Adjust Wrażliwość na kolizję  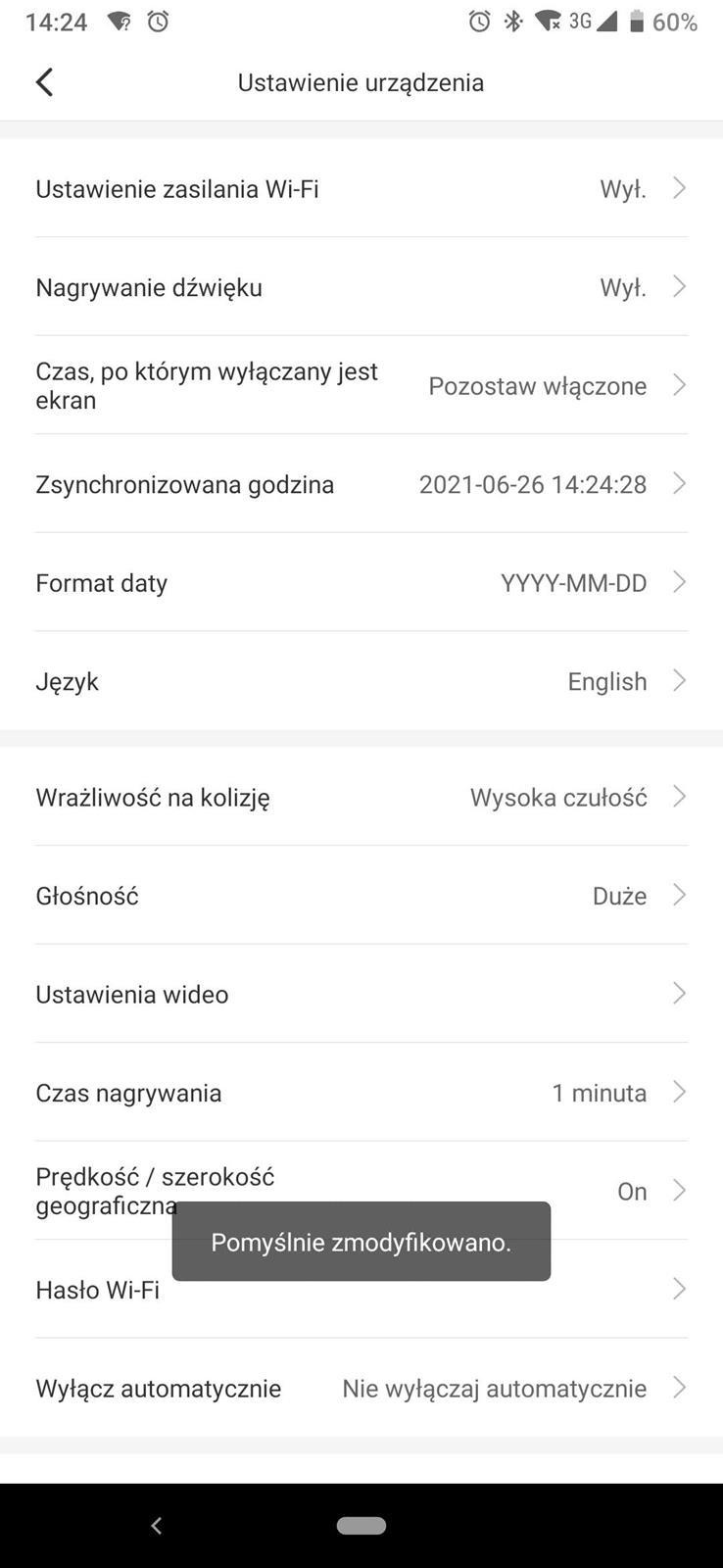point(361,797)
